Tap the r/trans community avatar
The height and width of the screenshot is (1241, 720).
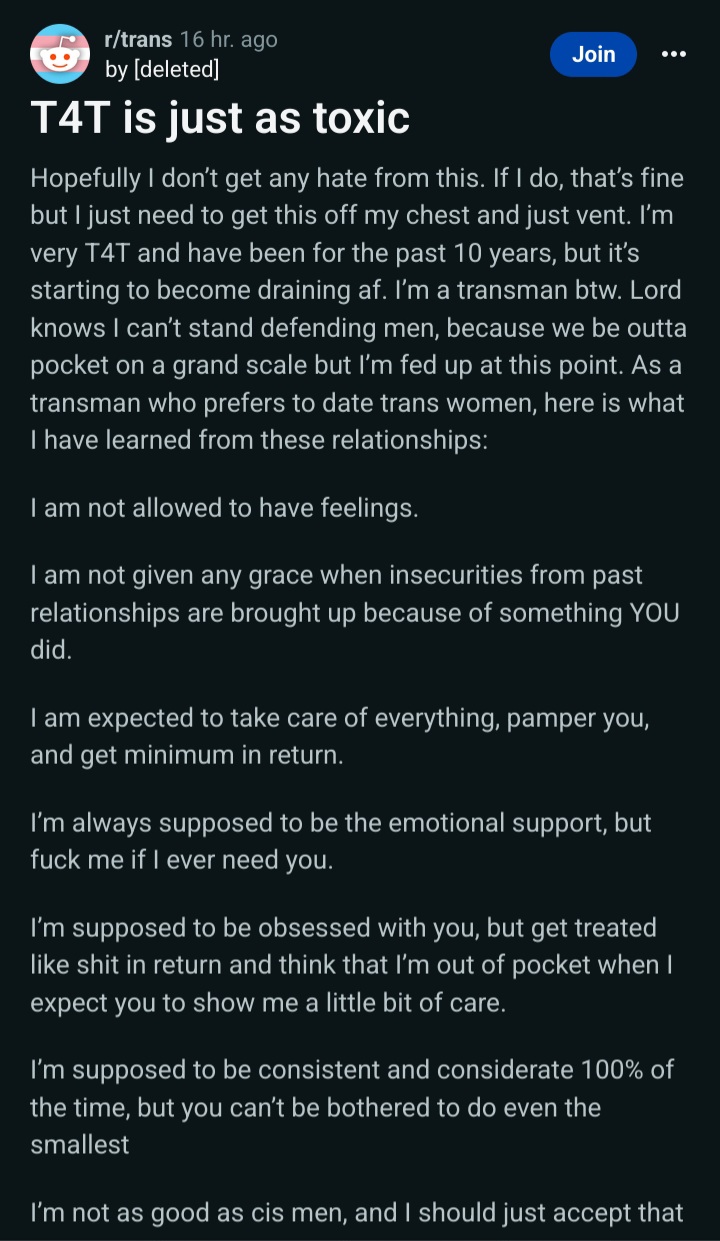coord(60,54)
